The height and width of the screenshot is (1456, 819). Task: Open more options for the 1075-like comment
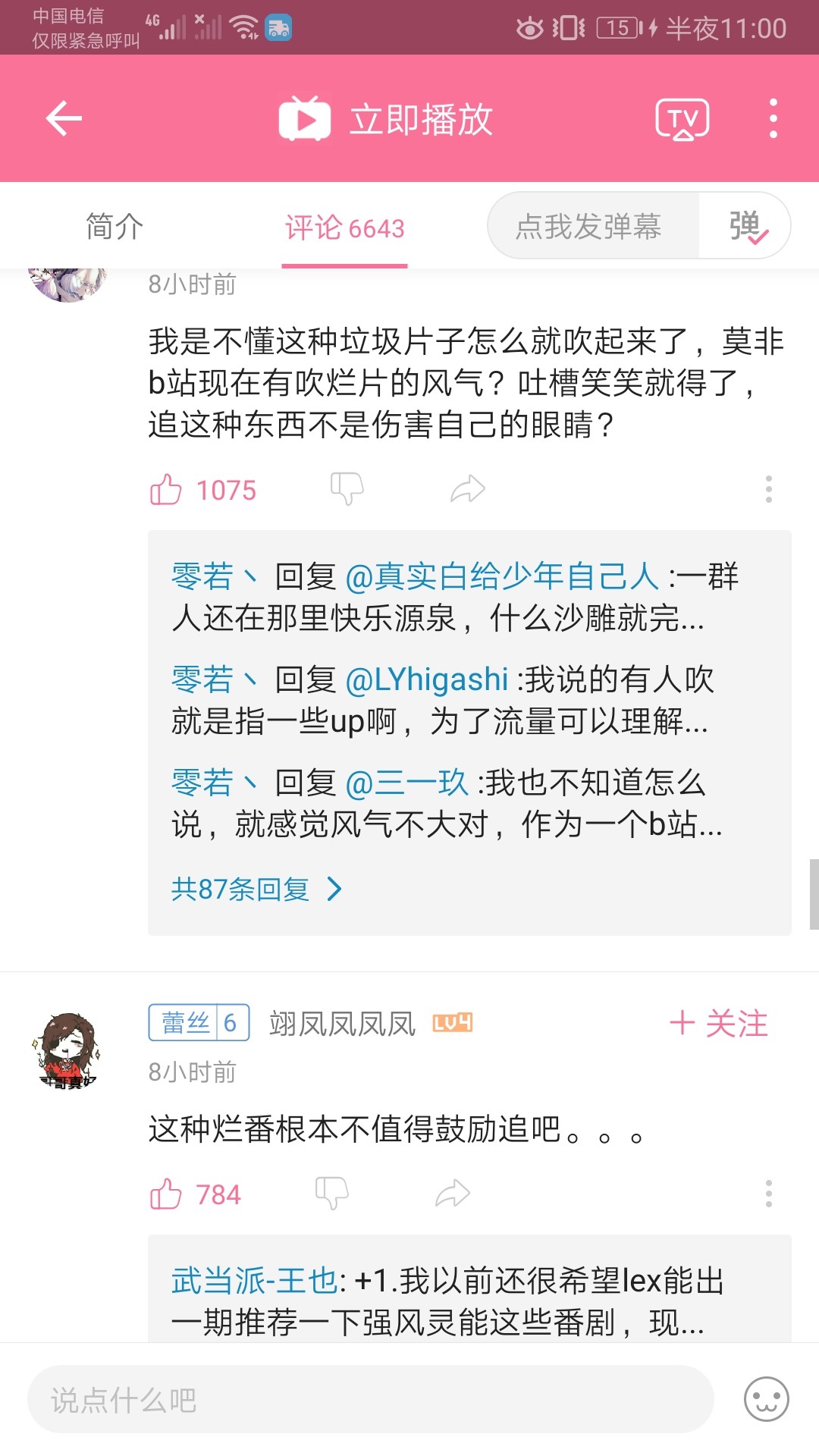(768, 489)
